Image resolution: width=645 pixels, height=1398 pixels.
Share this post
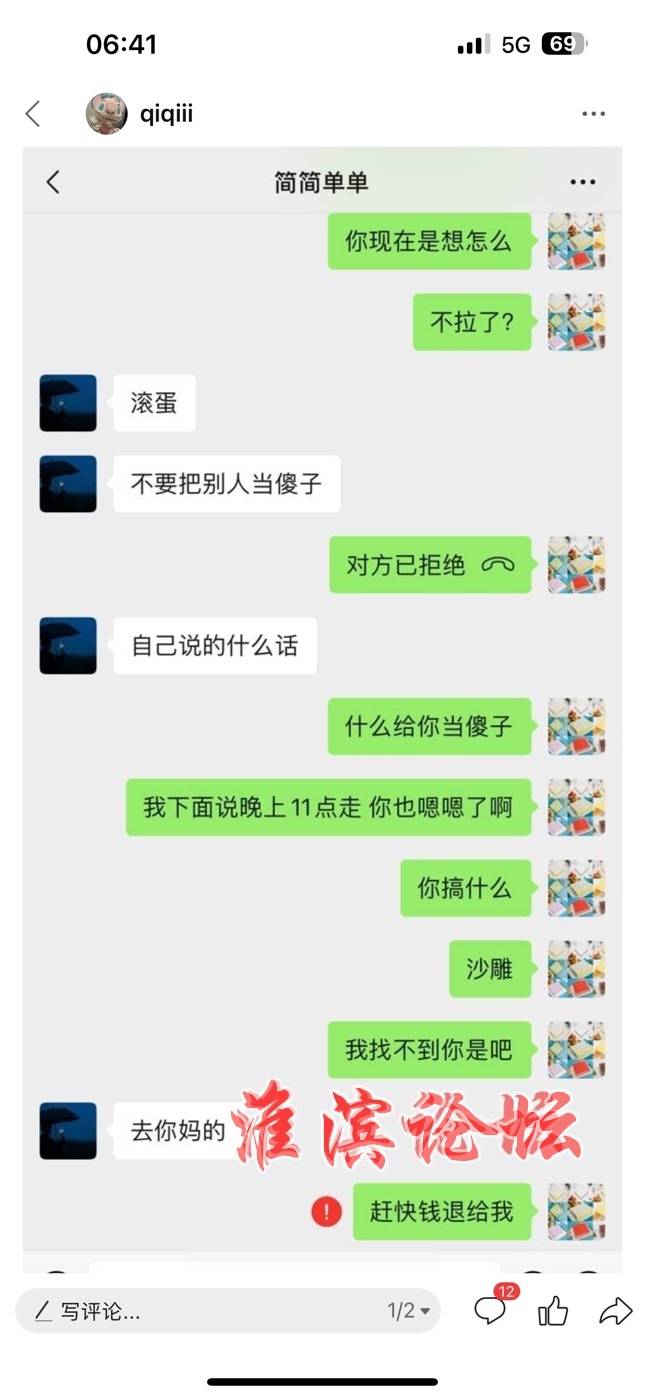tap(615, 1311)
